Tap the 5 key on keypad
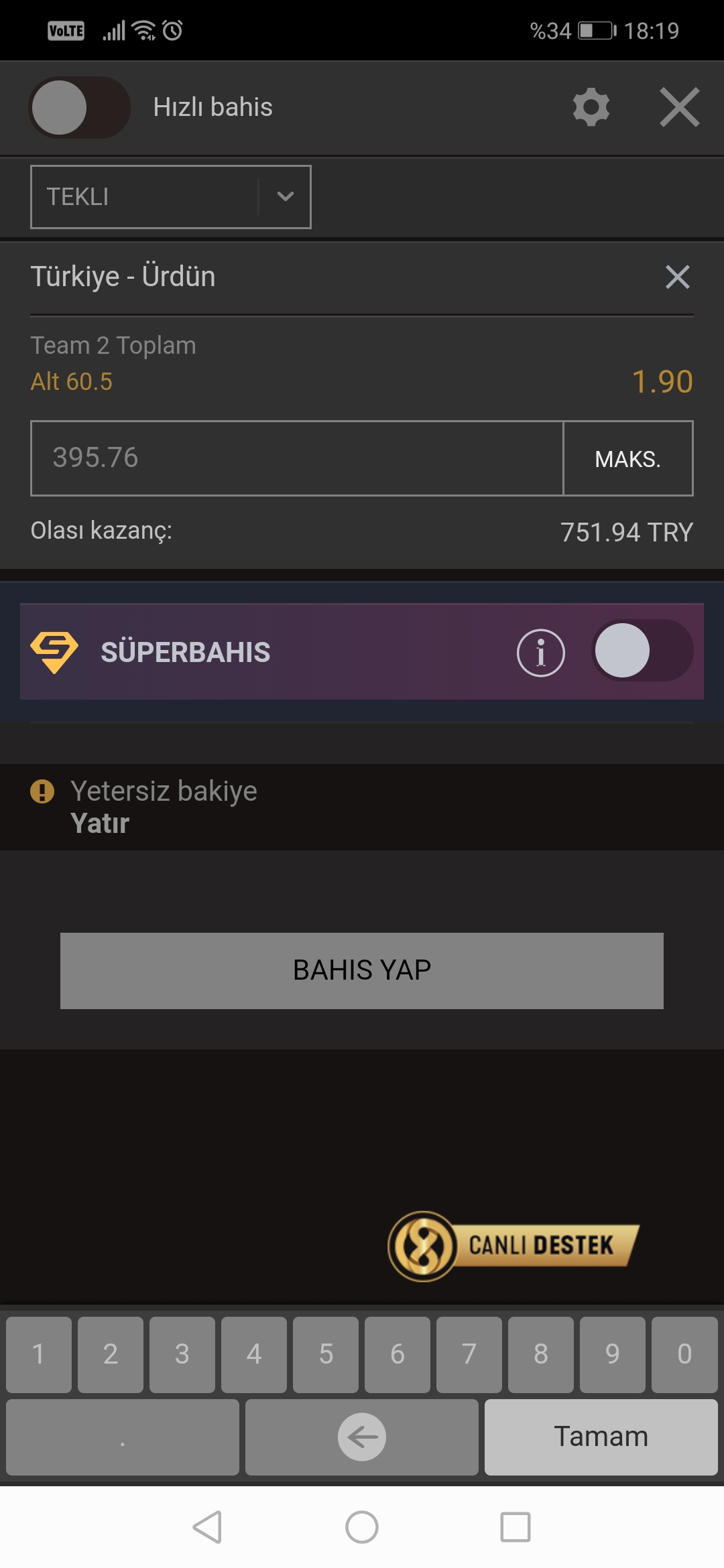The image size is (724, 1568). coord(326,1354)
